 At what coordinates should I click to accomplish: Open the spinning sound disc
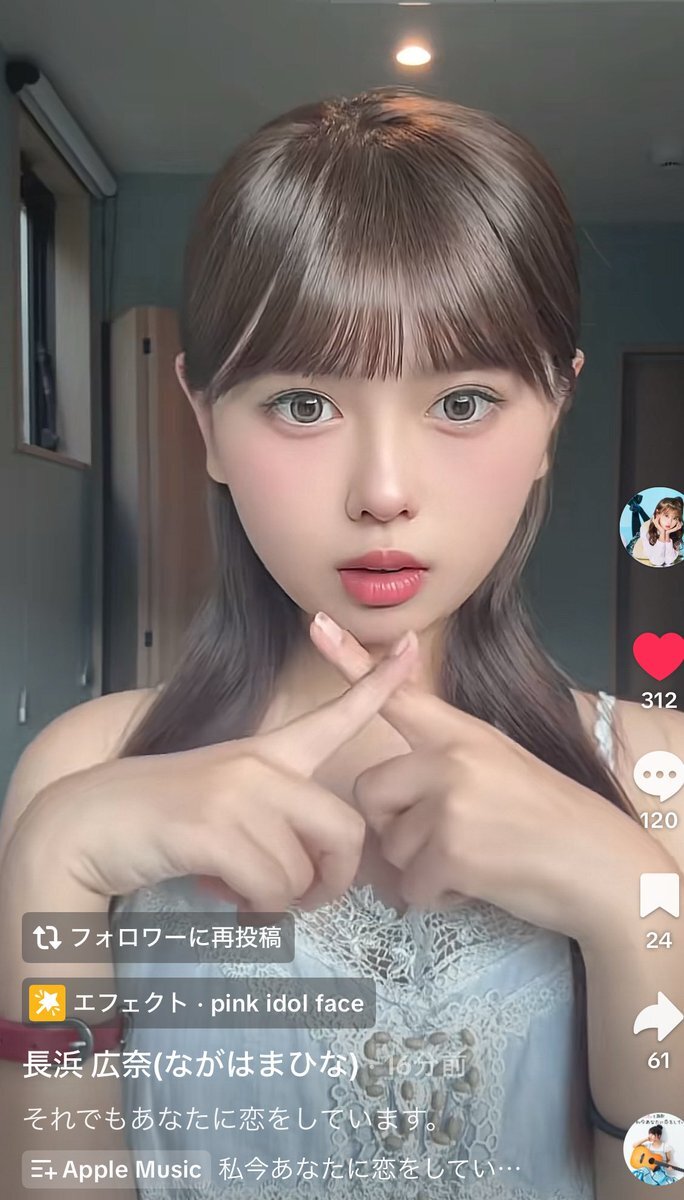(x=655, y=1150)
